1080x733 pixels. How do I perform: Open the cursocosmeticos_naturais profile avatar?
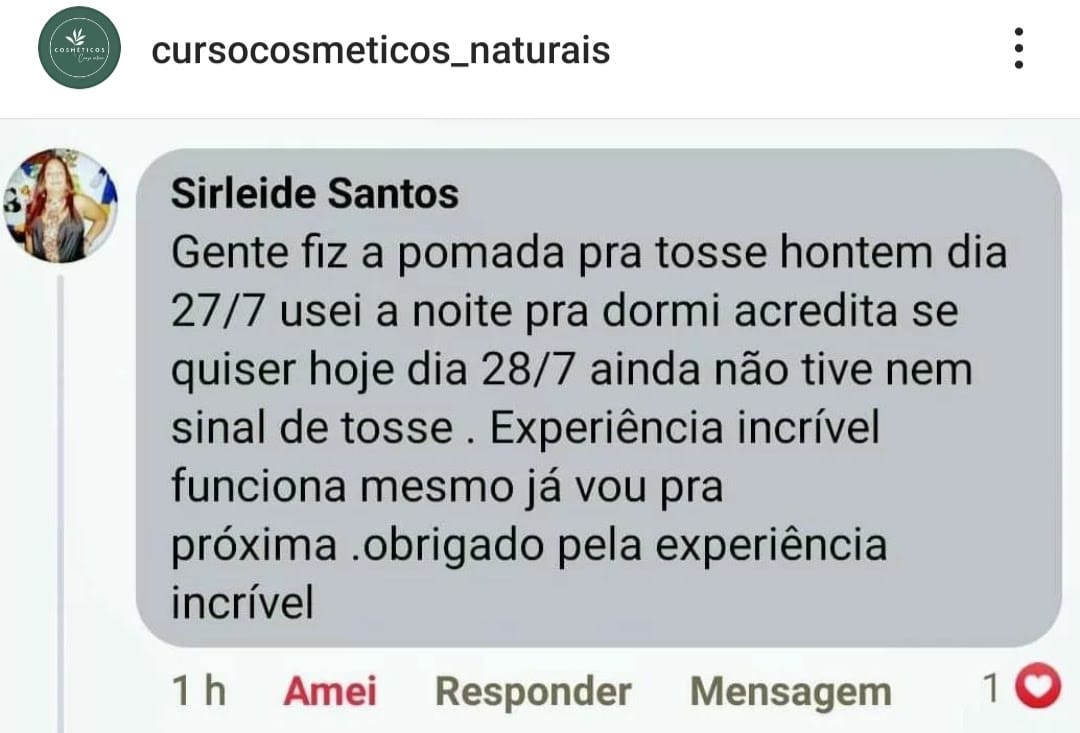pyautogui.click(x=79, y=48)
